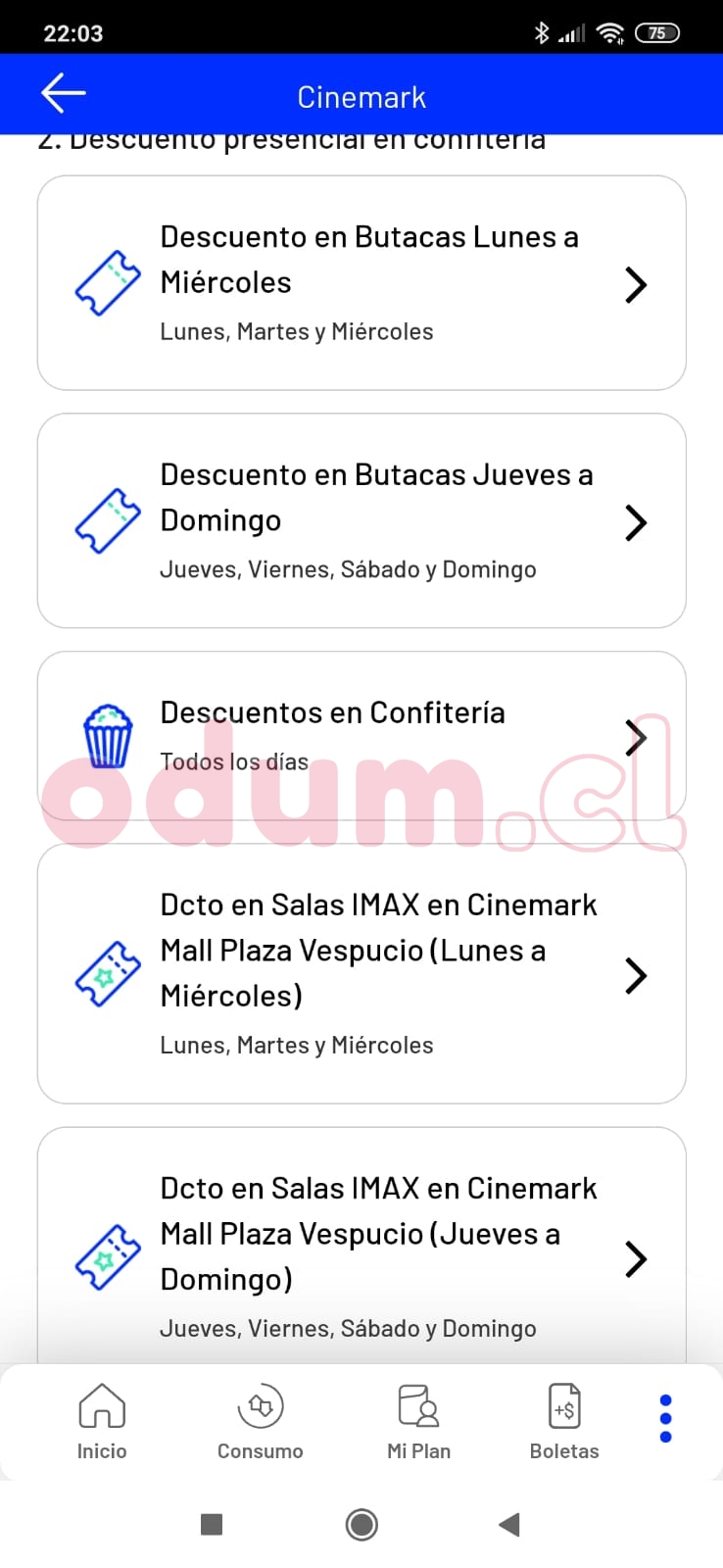Open the three-dot more menu
The height and width of the screenshot is (1568, 723).
point(666,1418)
